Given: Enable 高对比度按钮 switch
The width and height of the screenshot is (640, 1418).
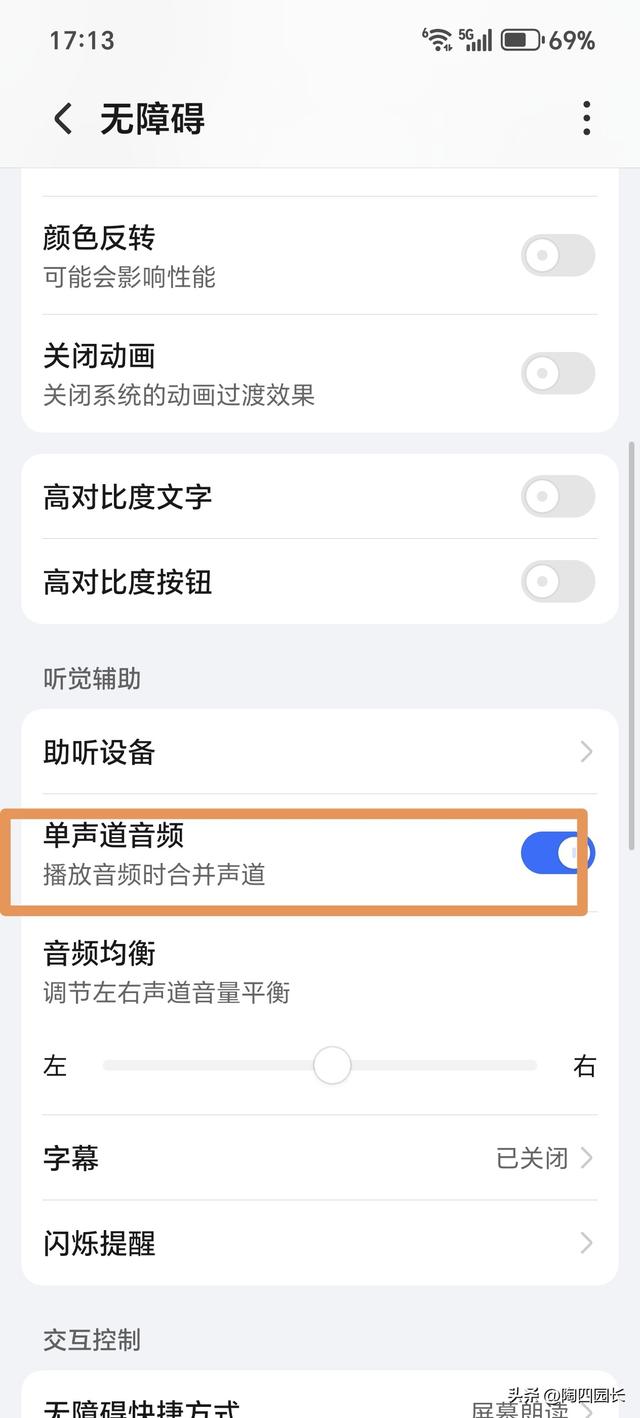Looking at the screenshot, I should (557, 581).
